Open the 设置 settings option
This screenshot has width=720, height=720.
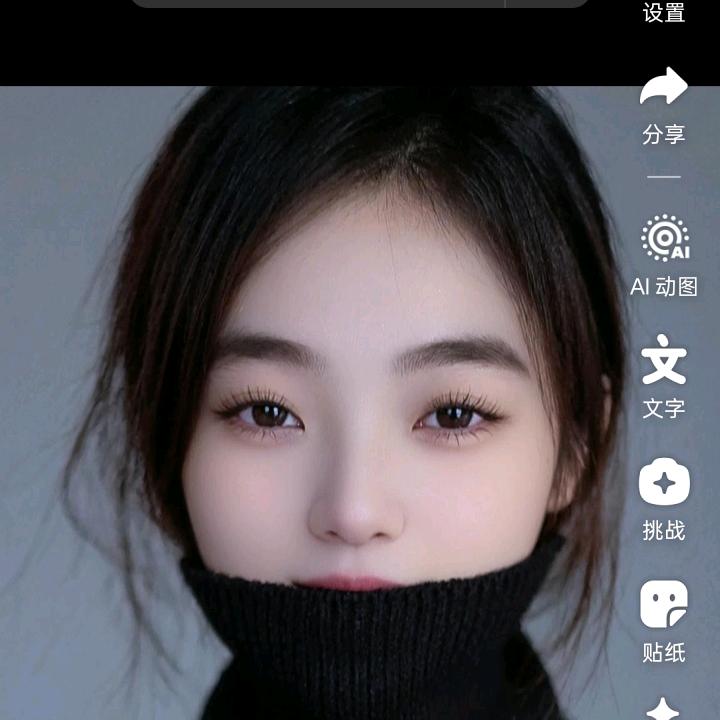click(x=664, y=13)
